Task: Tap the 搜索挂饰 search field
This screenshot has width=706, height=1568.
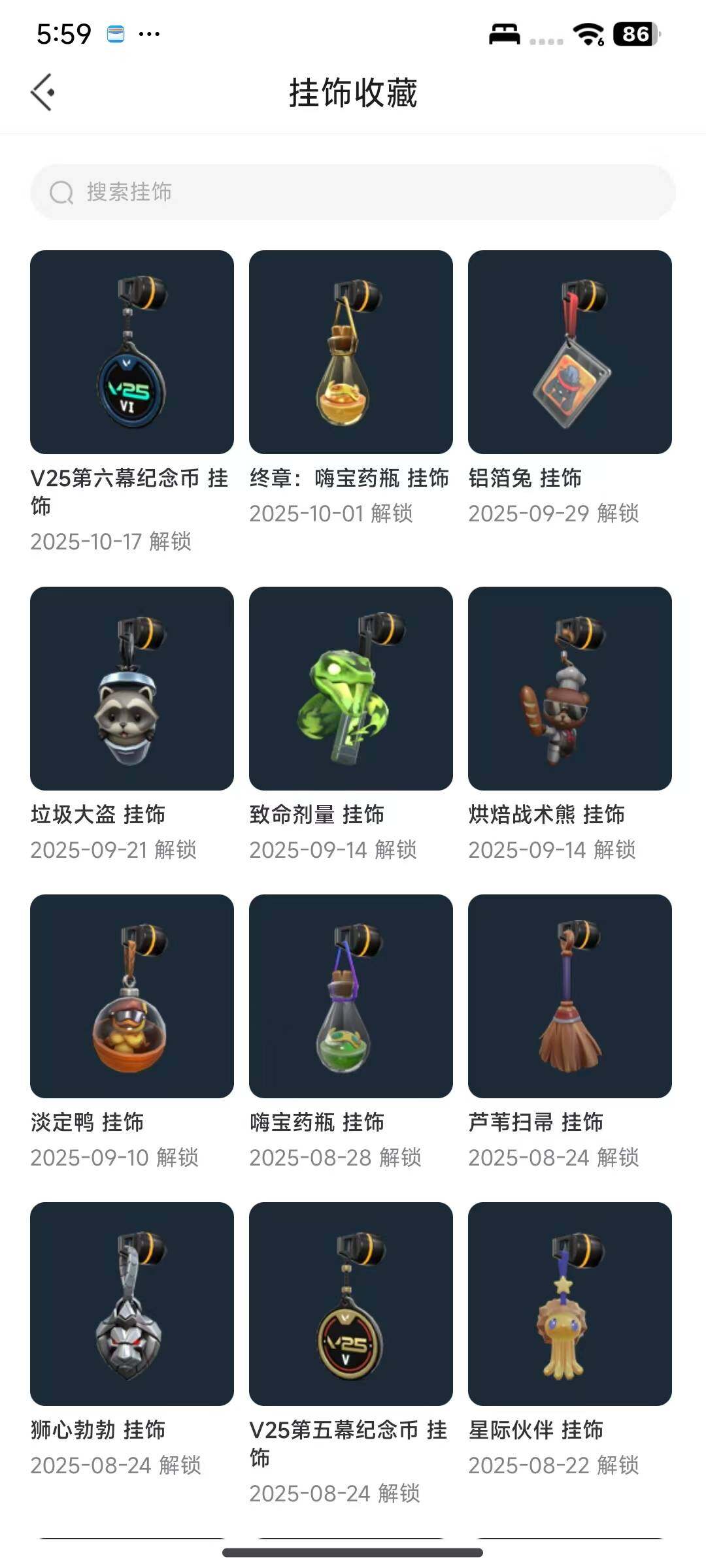Action: 353,192
